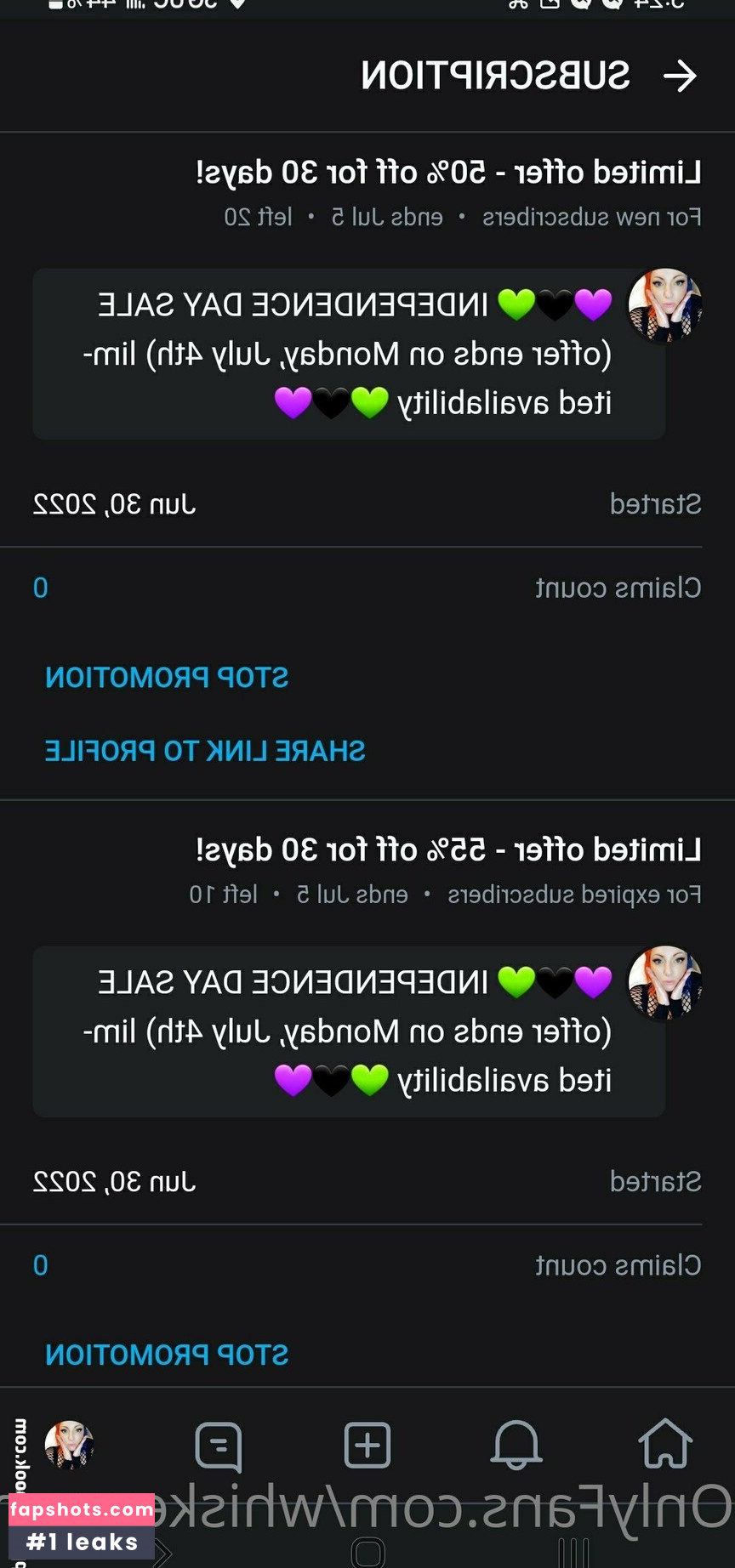Viewport: 735px width, 1568px height.
Task: Open the profile avatar in the bottom bar
Action: click(70, 1445)
